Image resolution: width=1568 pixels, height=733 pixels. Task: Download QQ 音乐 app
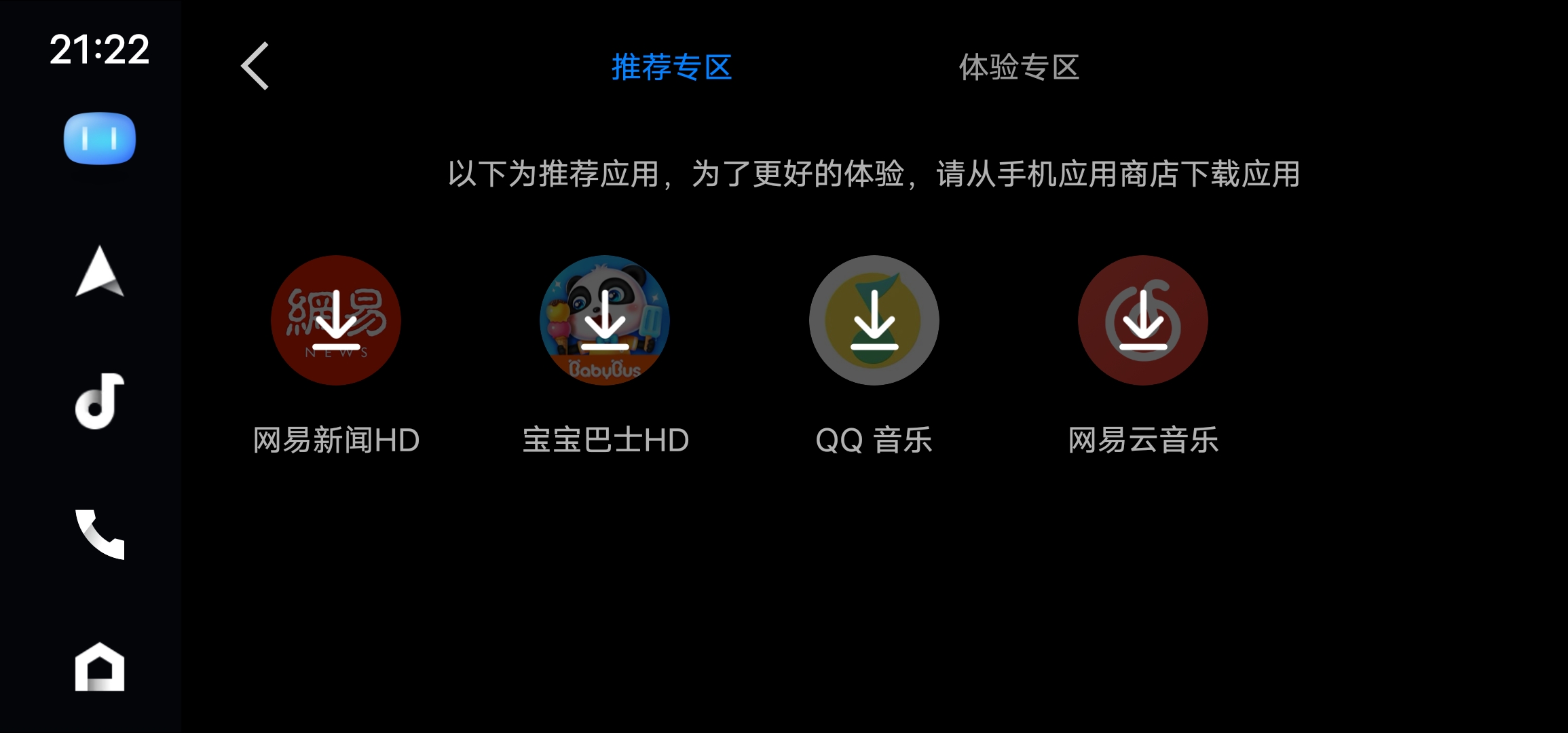pos(874,320)
